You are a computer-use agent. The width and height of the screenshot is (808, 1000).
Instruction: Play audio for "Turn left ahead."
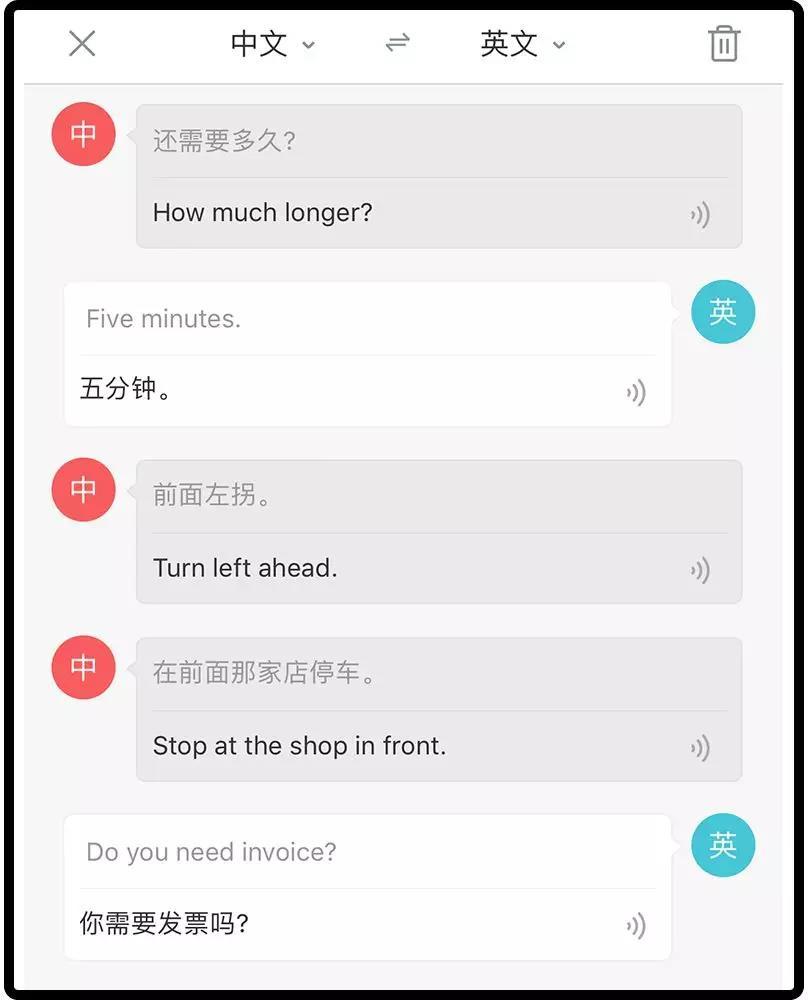[x=700, y=570]
